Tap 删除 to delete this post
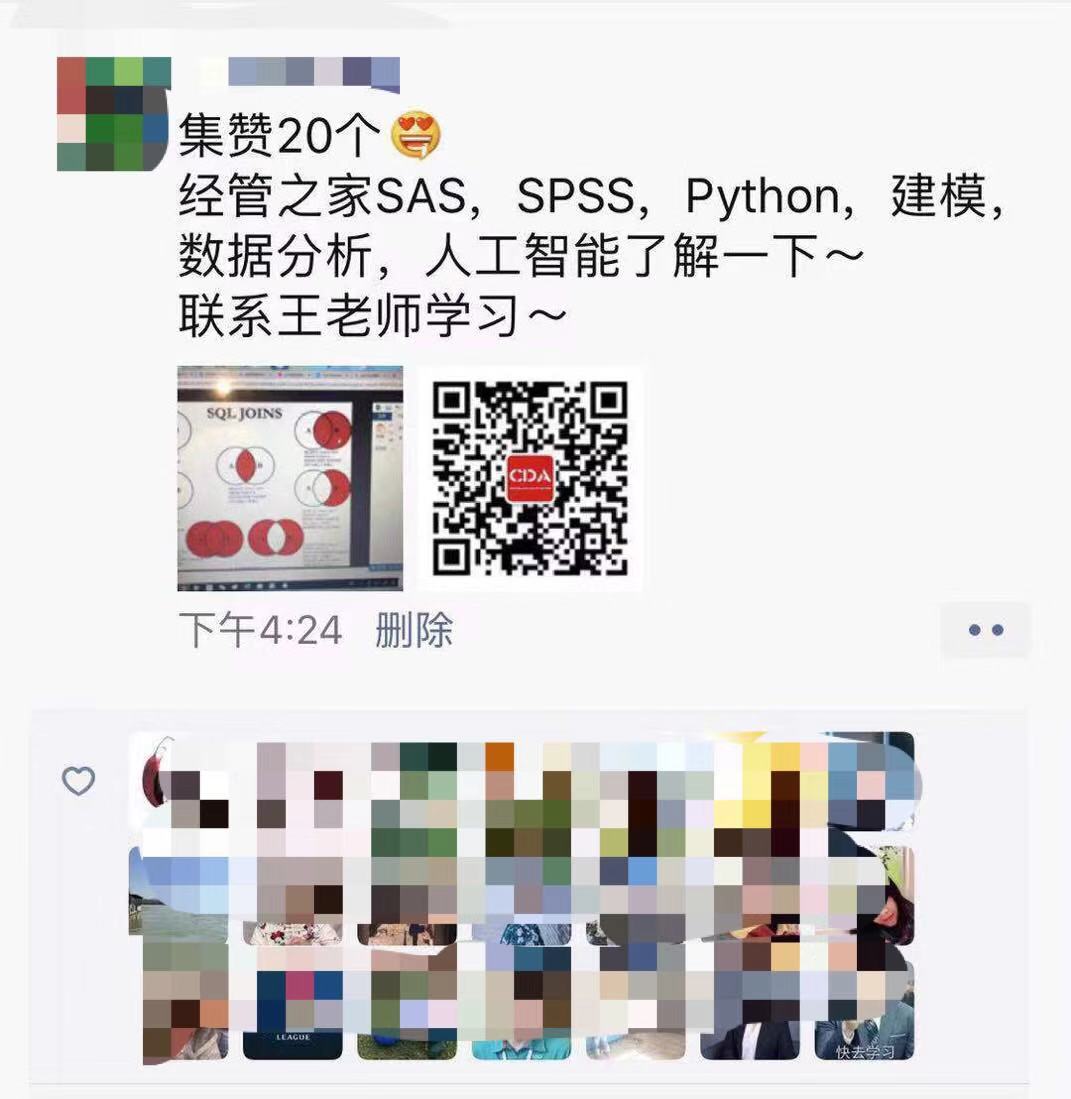1071x1099 pixels. click(x=414, y=631)
